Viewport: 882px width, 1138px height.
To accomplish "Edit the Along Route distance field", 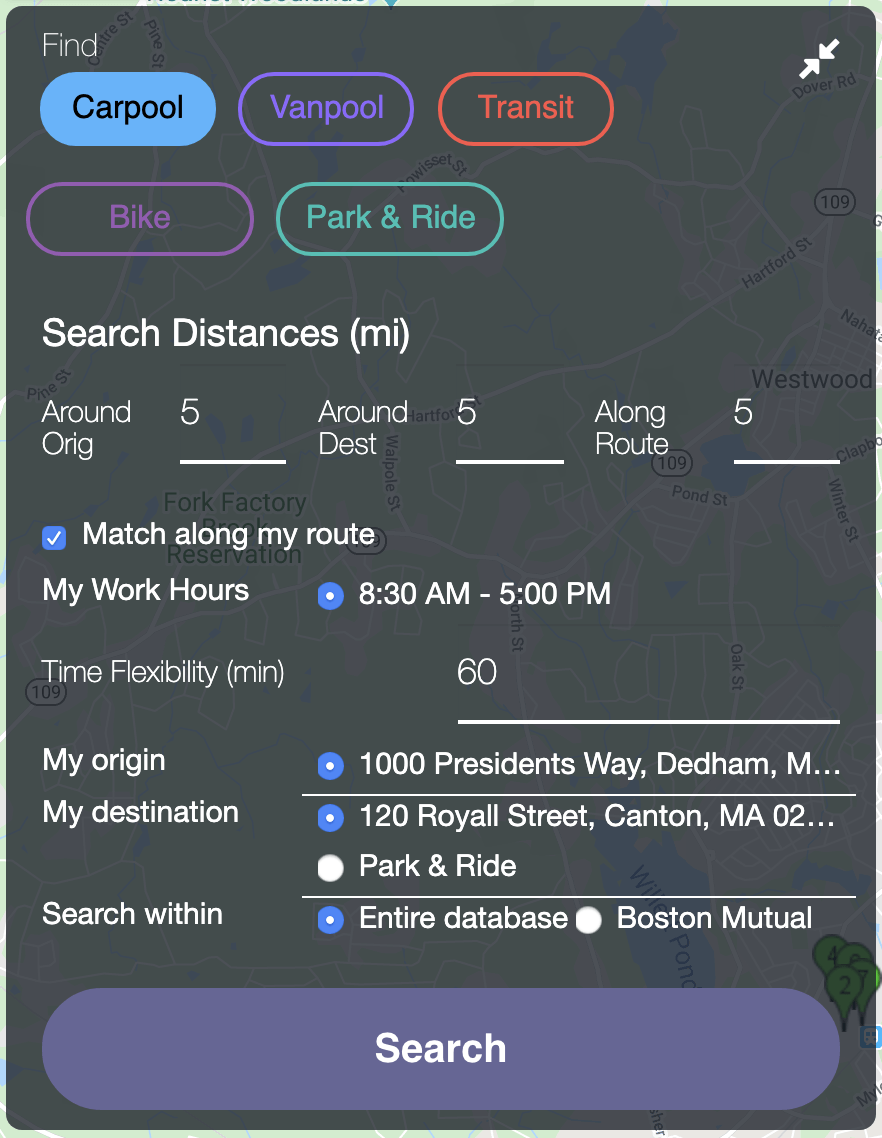I will 787,428.
